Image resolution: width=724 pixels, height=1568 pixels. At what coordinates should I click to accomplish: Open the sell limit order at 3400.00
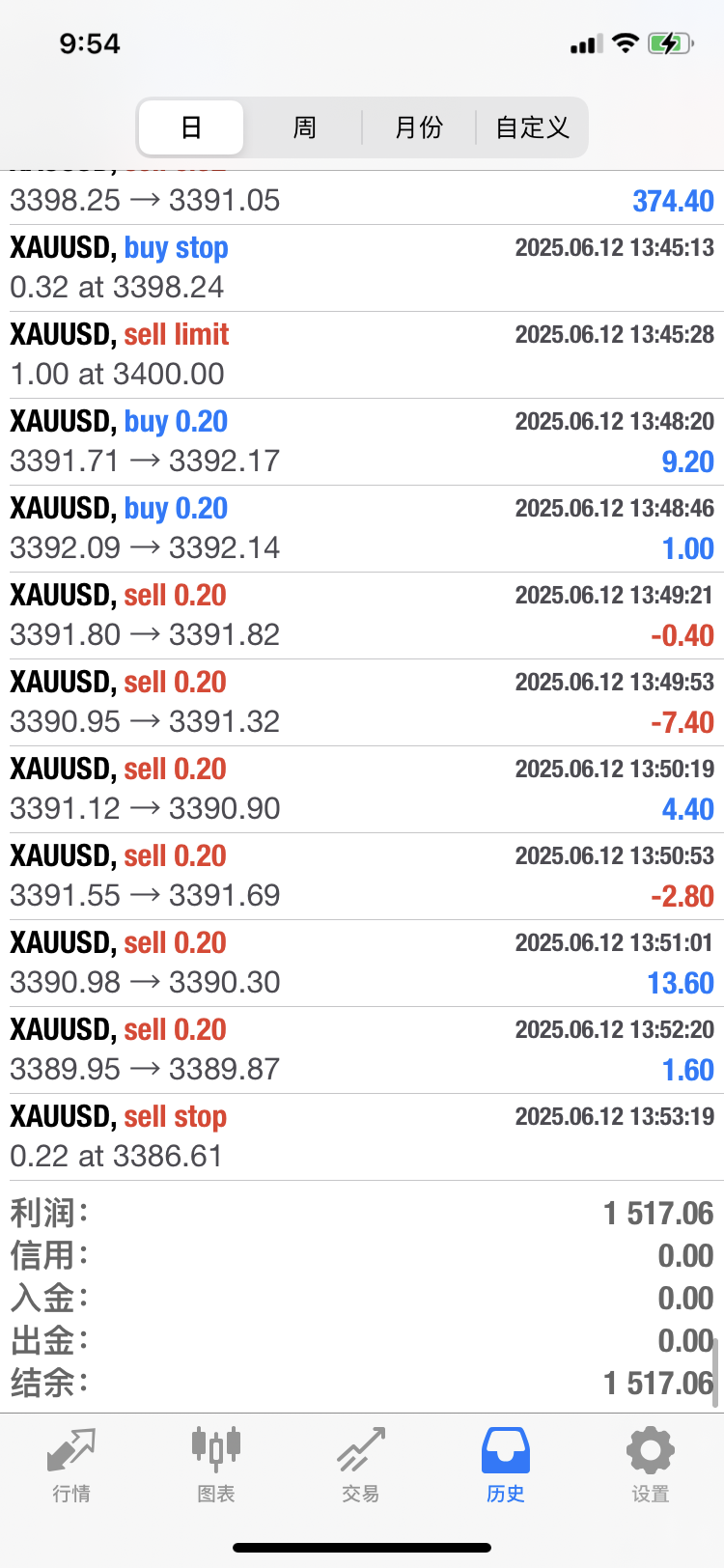point(362,354)
